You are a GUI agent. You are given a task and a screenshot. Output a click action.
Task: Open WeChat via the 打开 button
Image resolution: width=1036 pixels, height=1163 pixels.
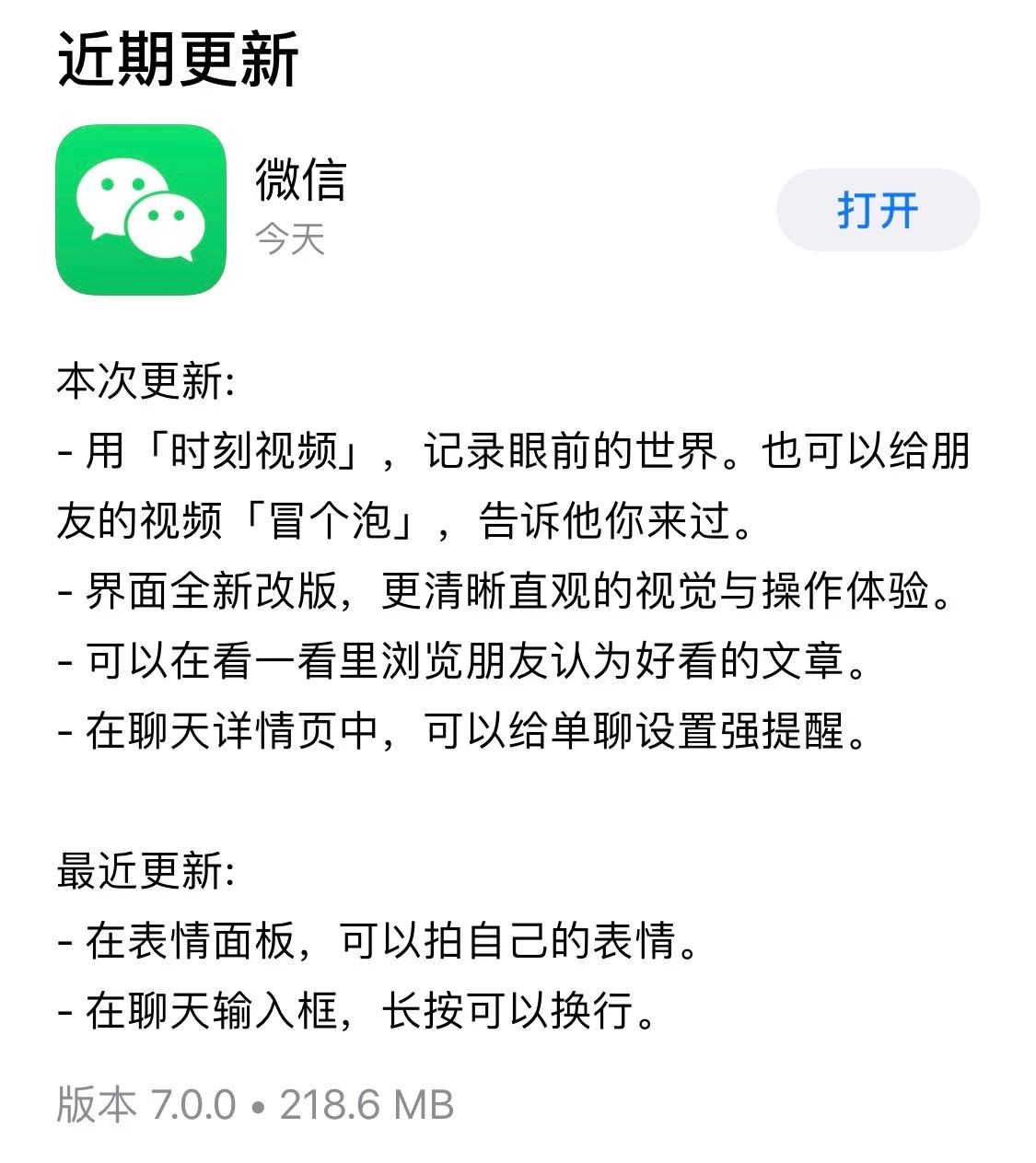[x=876, y=209]
